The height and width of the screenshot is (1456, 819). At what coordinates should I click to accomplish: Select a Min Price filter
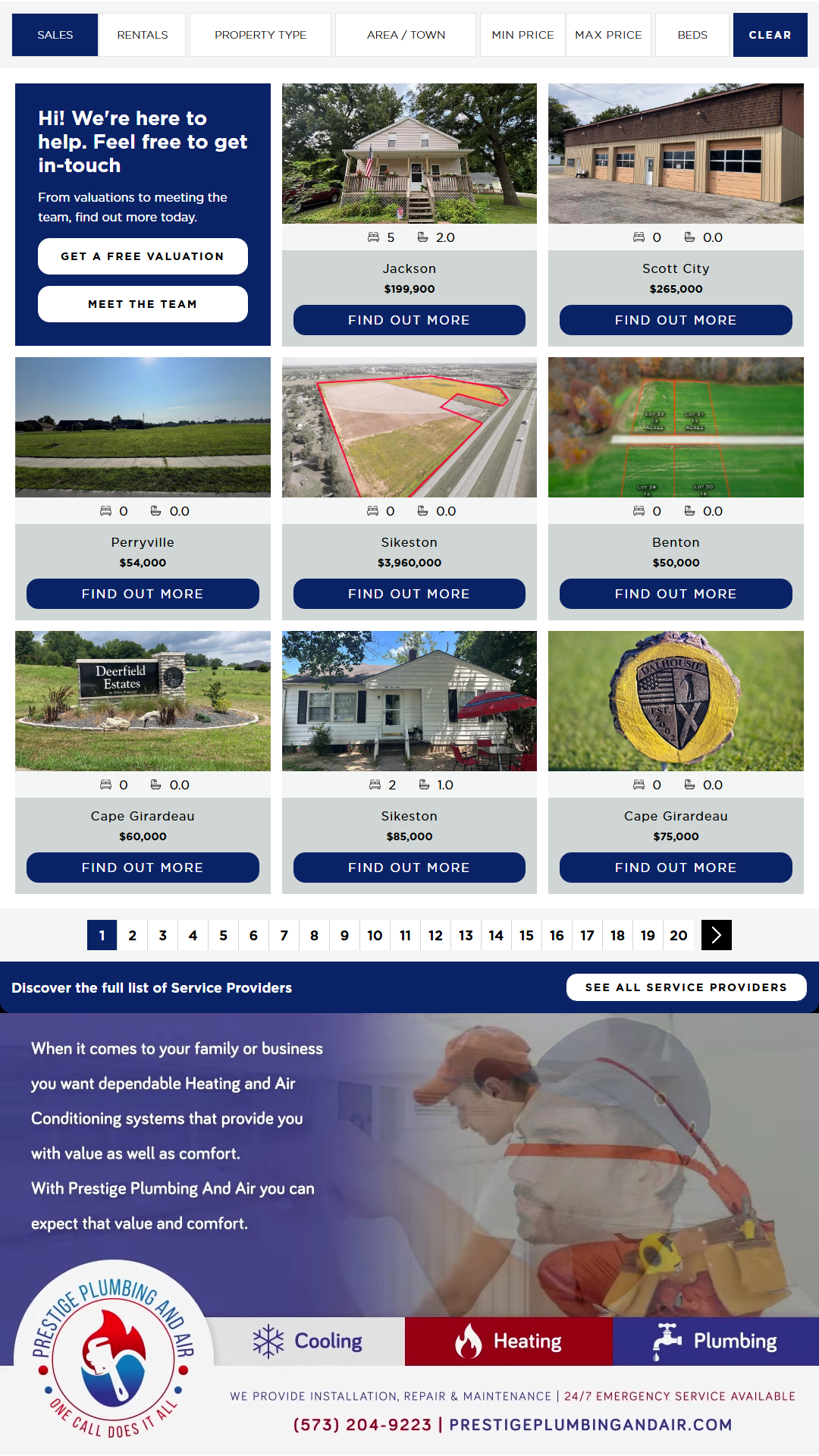coord(522,35)
